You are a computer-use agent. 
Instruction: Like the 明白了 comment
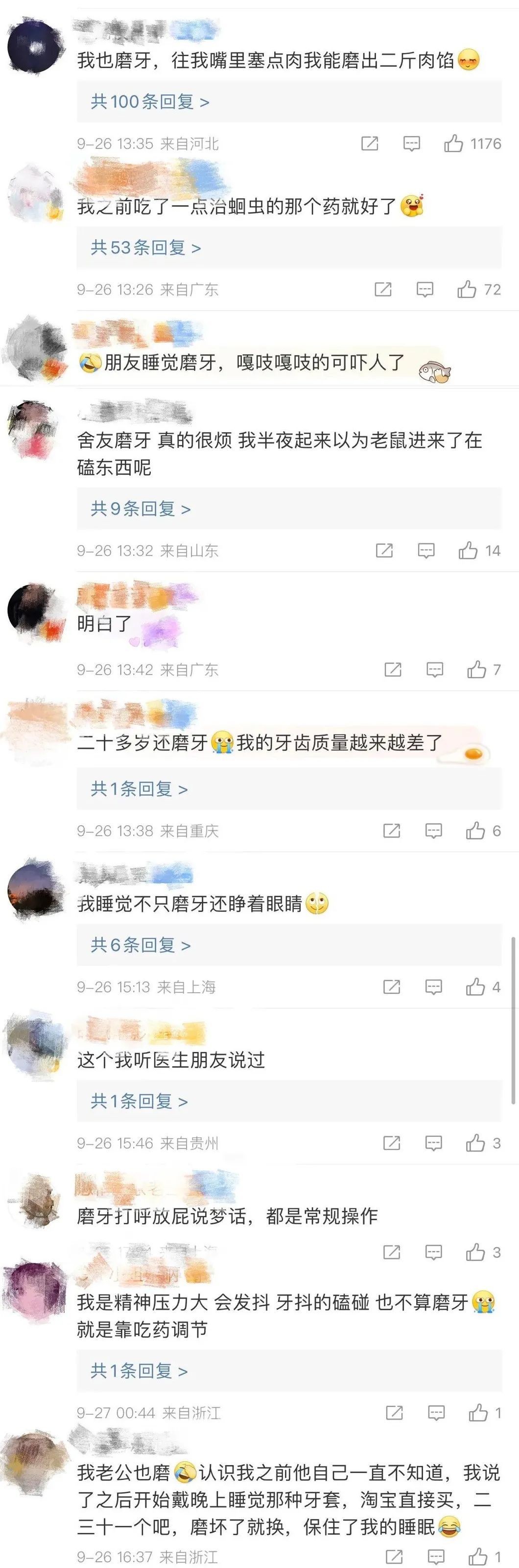pos(477,670)
